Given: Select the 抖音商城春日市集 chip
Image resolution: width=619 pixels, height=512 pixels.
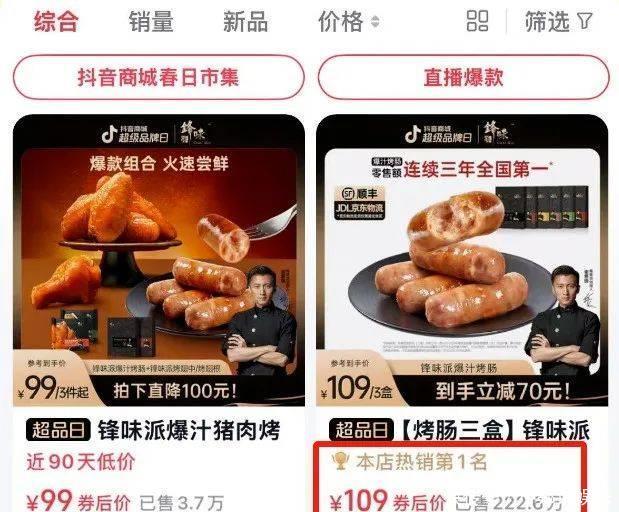Looking at the screenshot, I should click(159, 77).
